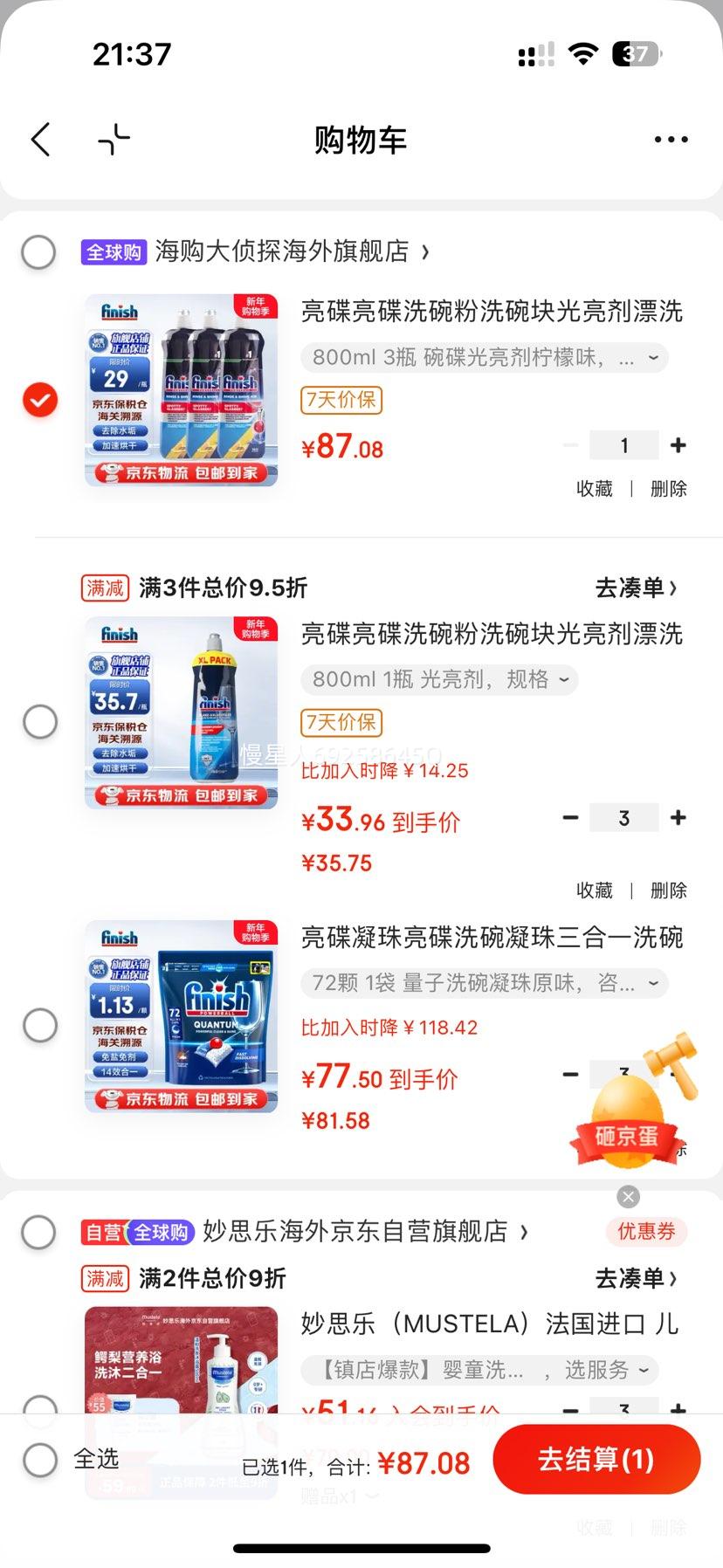The image size is (723, 1568).
Task: Dismiss the egg promotion with its close X
Action: pos(628,1196)
